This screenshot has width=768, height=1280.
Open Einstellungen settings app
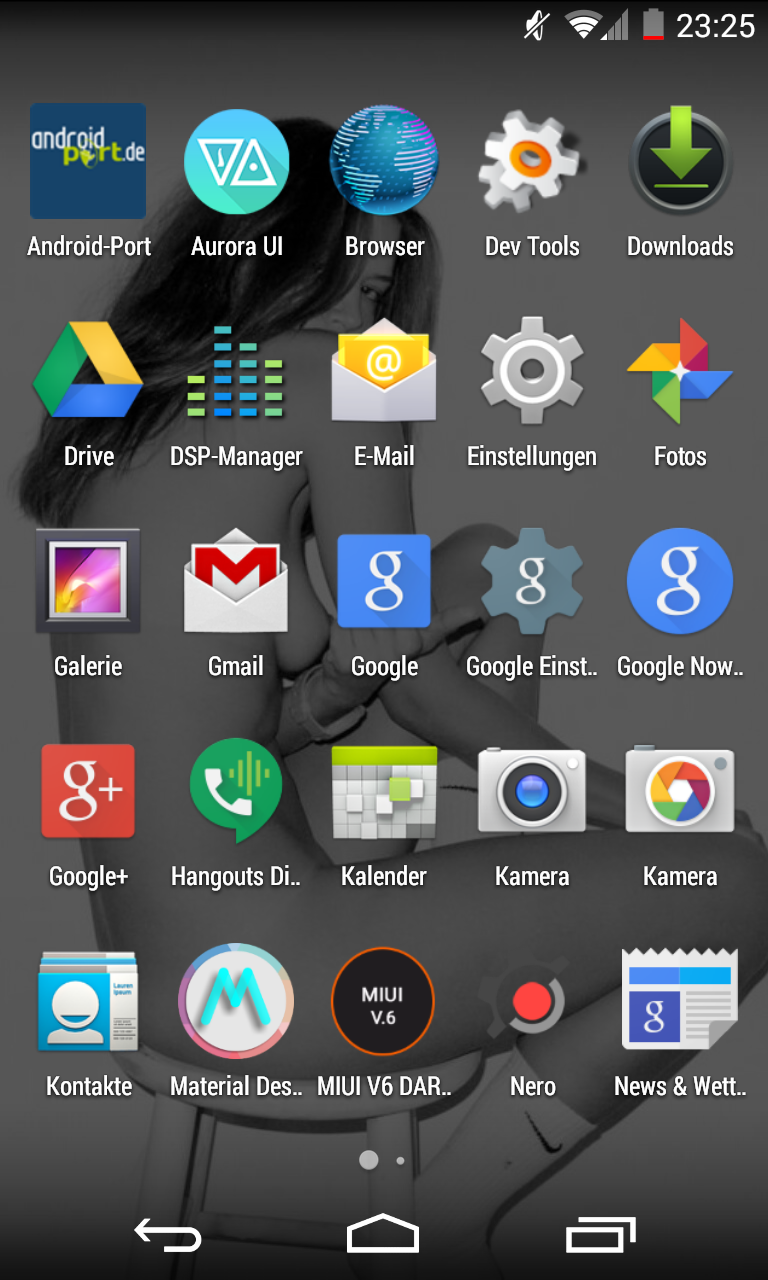532,372
